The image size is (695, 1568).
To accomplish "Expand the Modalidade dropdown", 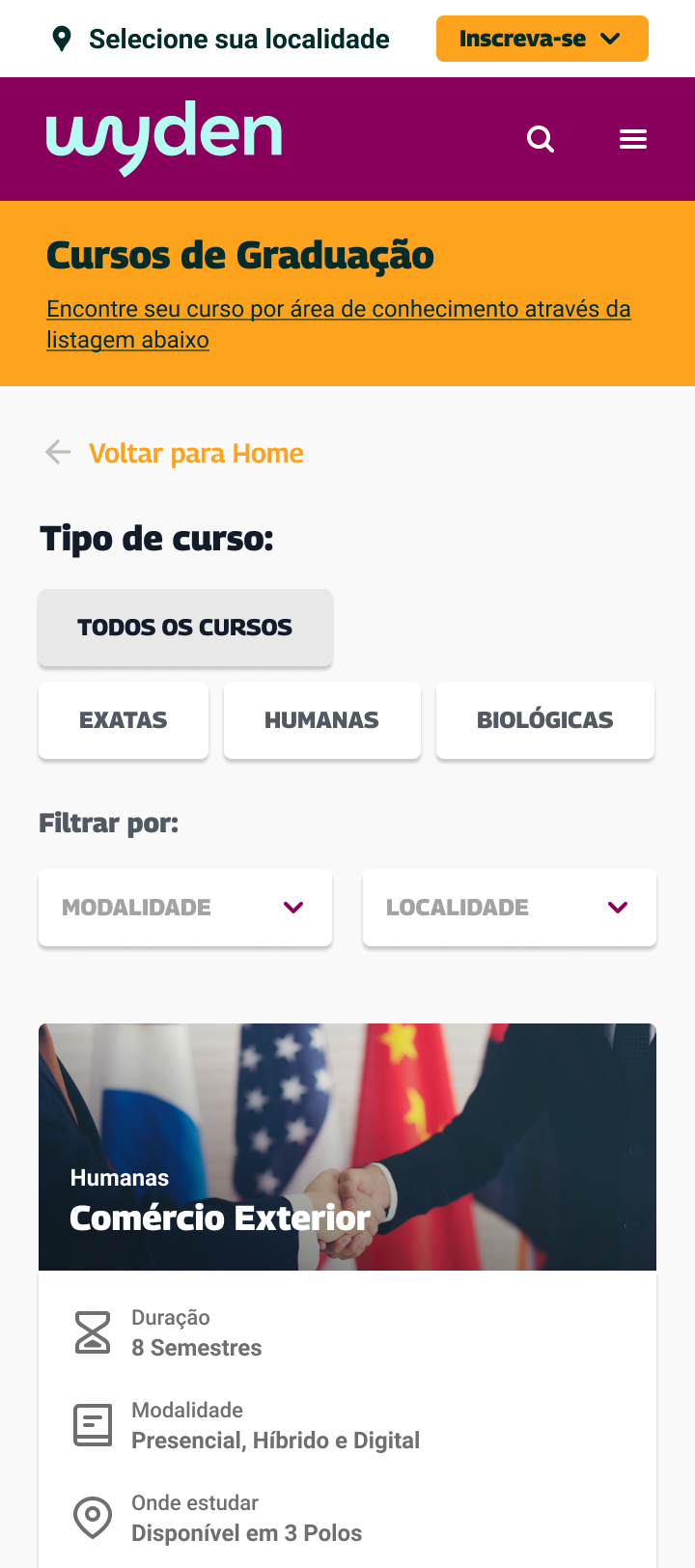I will (185, 908).
